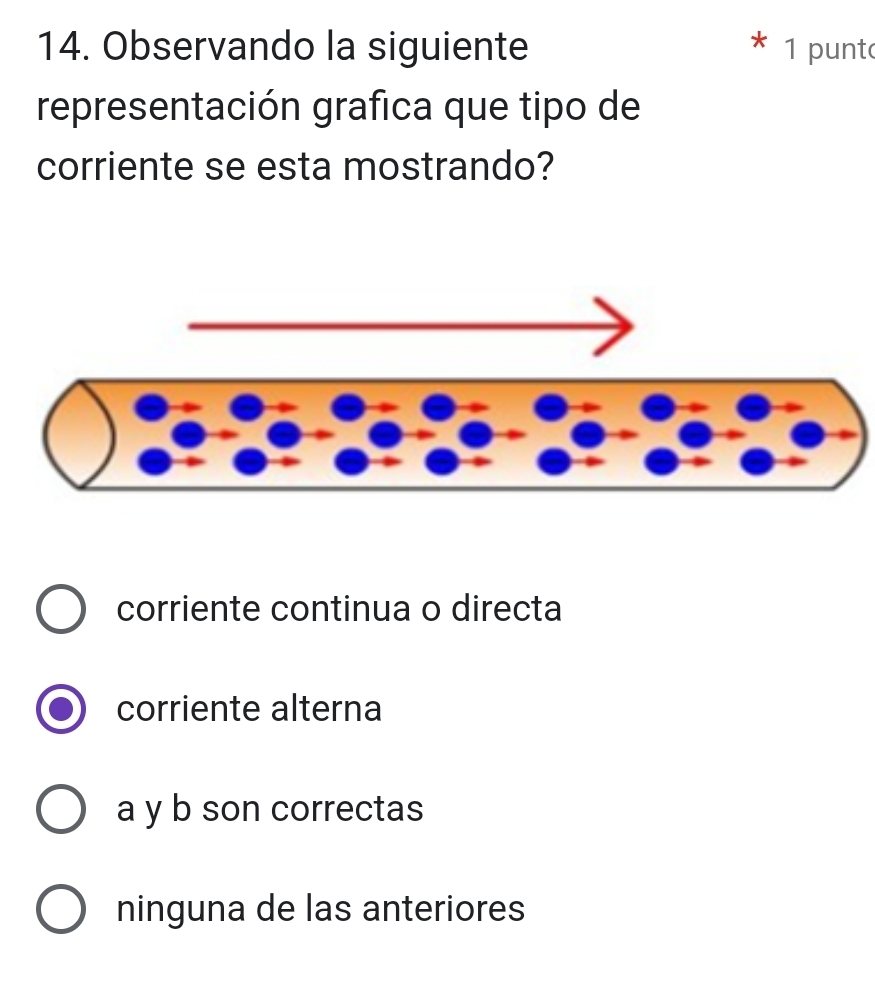Select 'corriente continua o directa' option
The width and height of the screenshot is (875, 985).
click(x=61, y=609)
